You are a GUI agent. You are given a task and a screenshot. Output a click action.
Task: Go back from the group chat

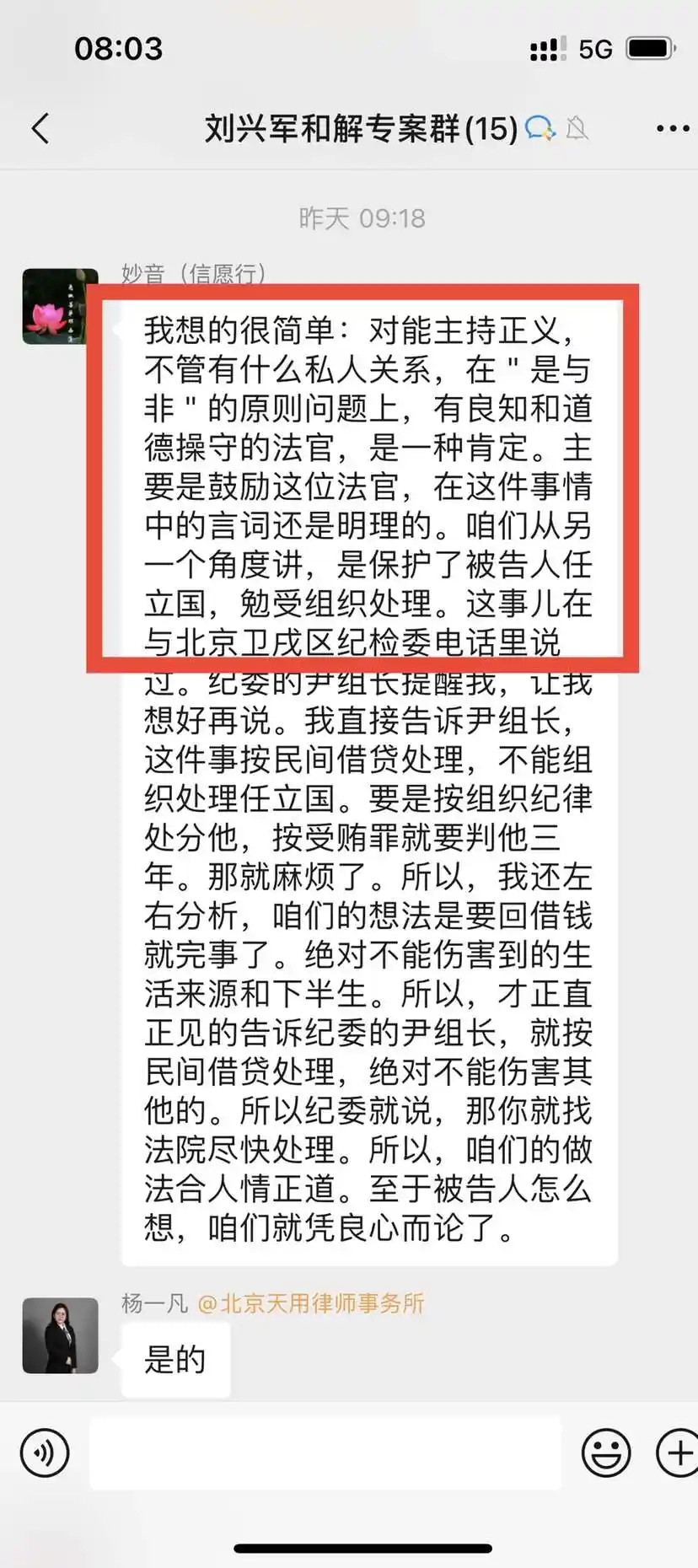point(40,128)
